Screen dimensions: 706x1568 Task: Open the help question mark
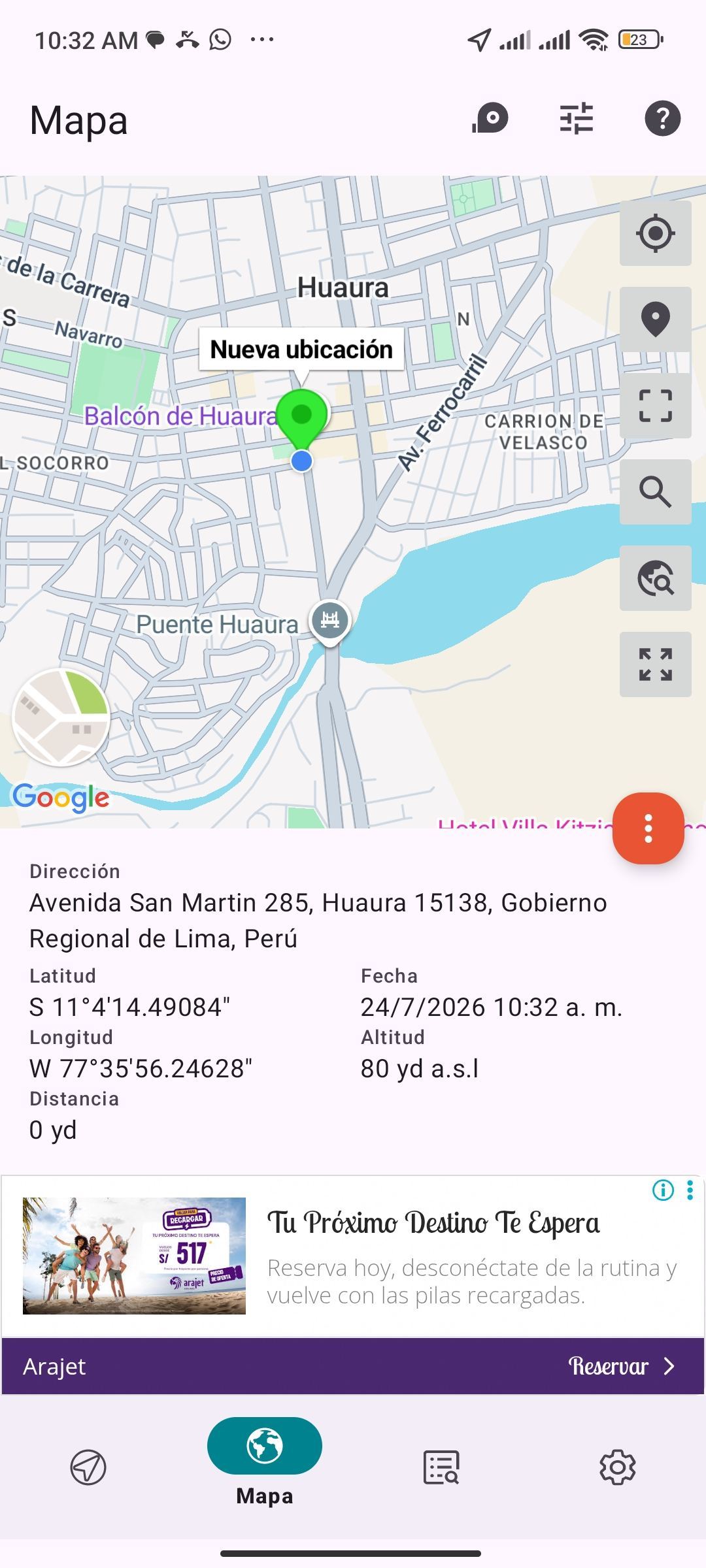click(x=662, y=119)
